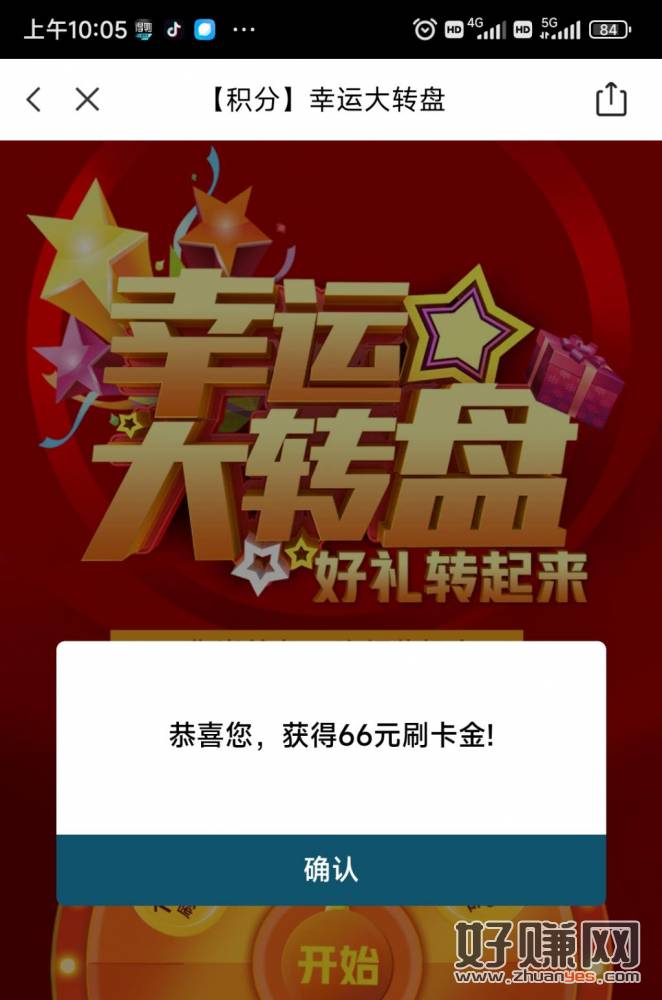Image resolution: width=662 pixels, height=1000 pixels.
Task: Confirm the 66 yuan prize dialog
Action: 331,869
